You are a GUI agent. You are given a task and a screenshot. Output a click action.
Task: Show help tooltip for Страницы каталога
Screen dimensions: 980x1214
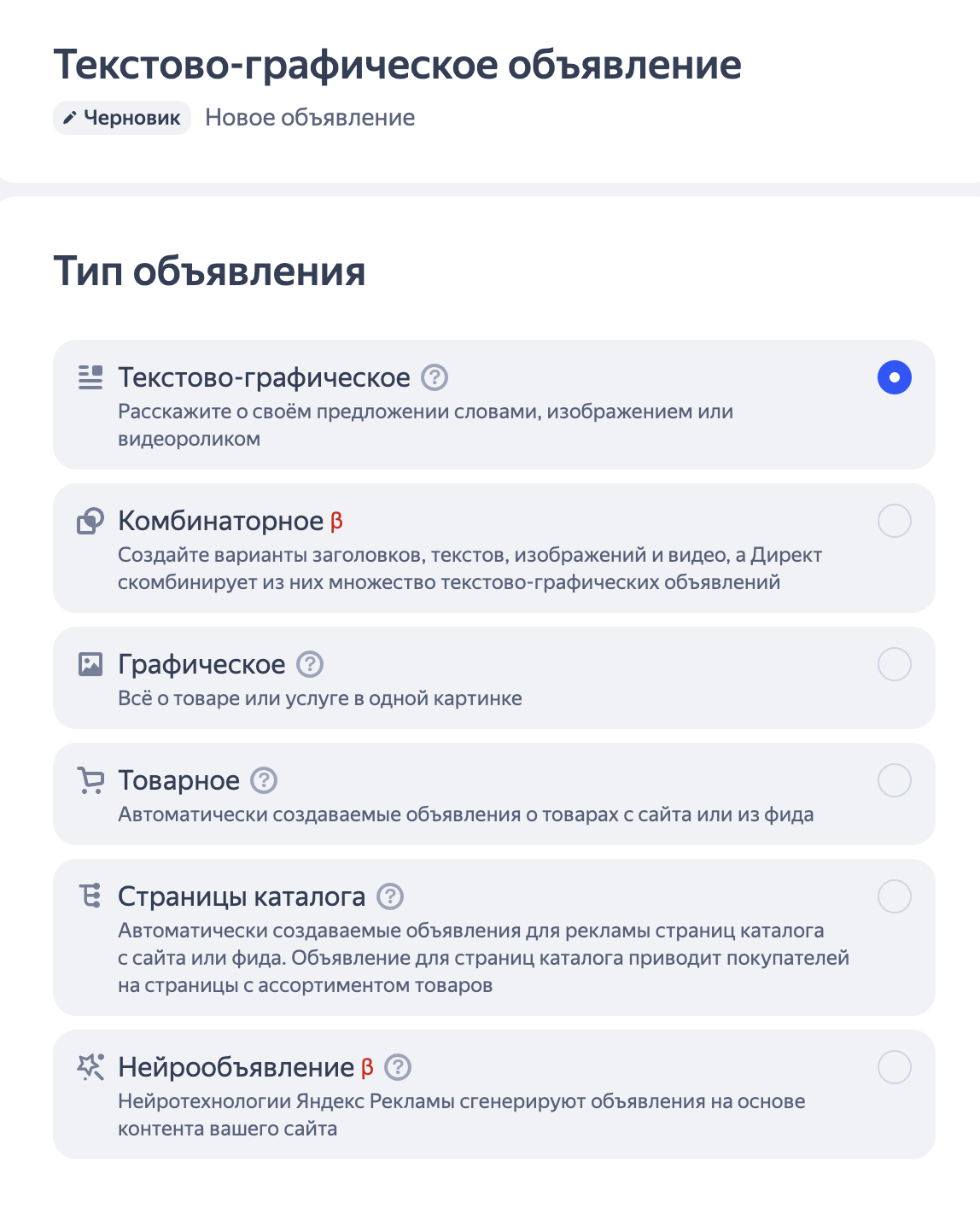point(390,896)
